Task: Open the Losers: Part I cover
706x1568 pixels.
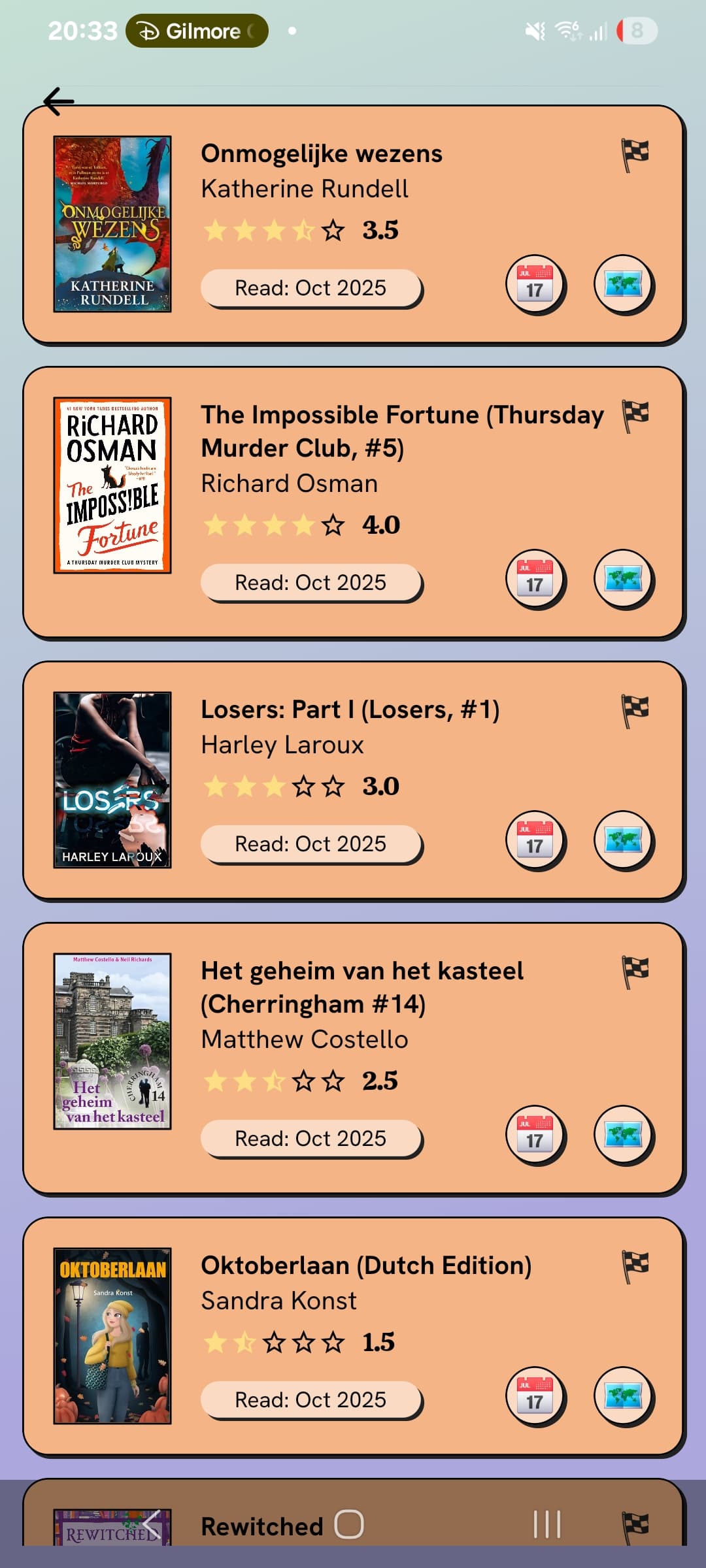Action: coord(112,779)
